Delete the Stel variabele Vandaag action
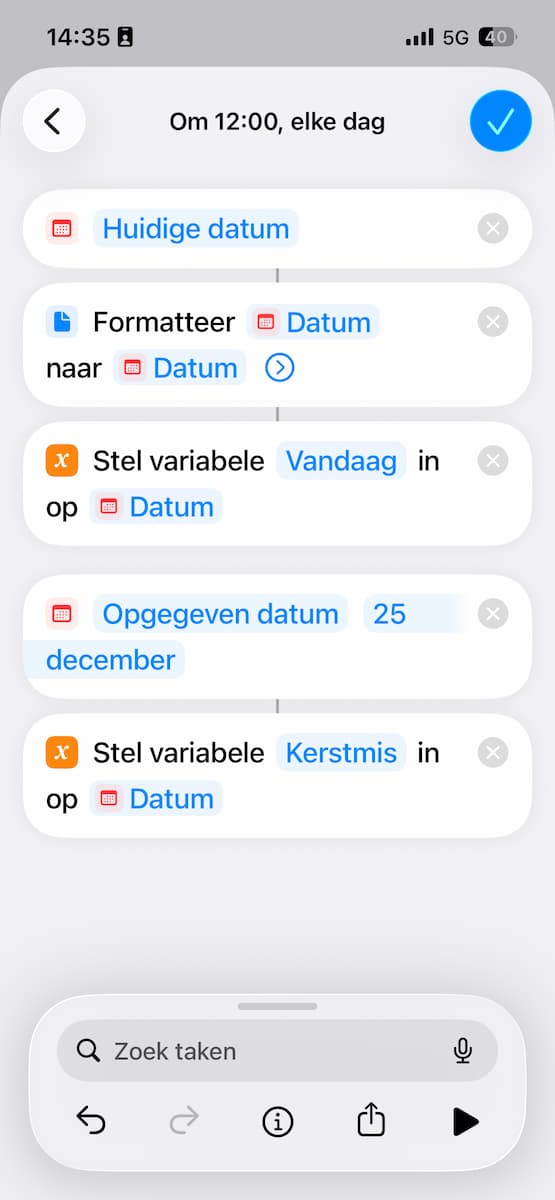This screenshot has height=1200, width=555. tap(492, 461)
